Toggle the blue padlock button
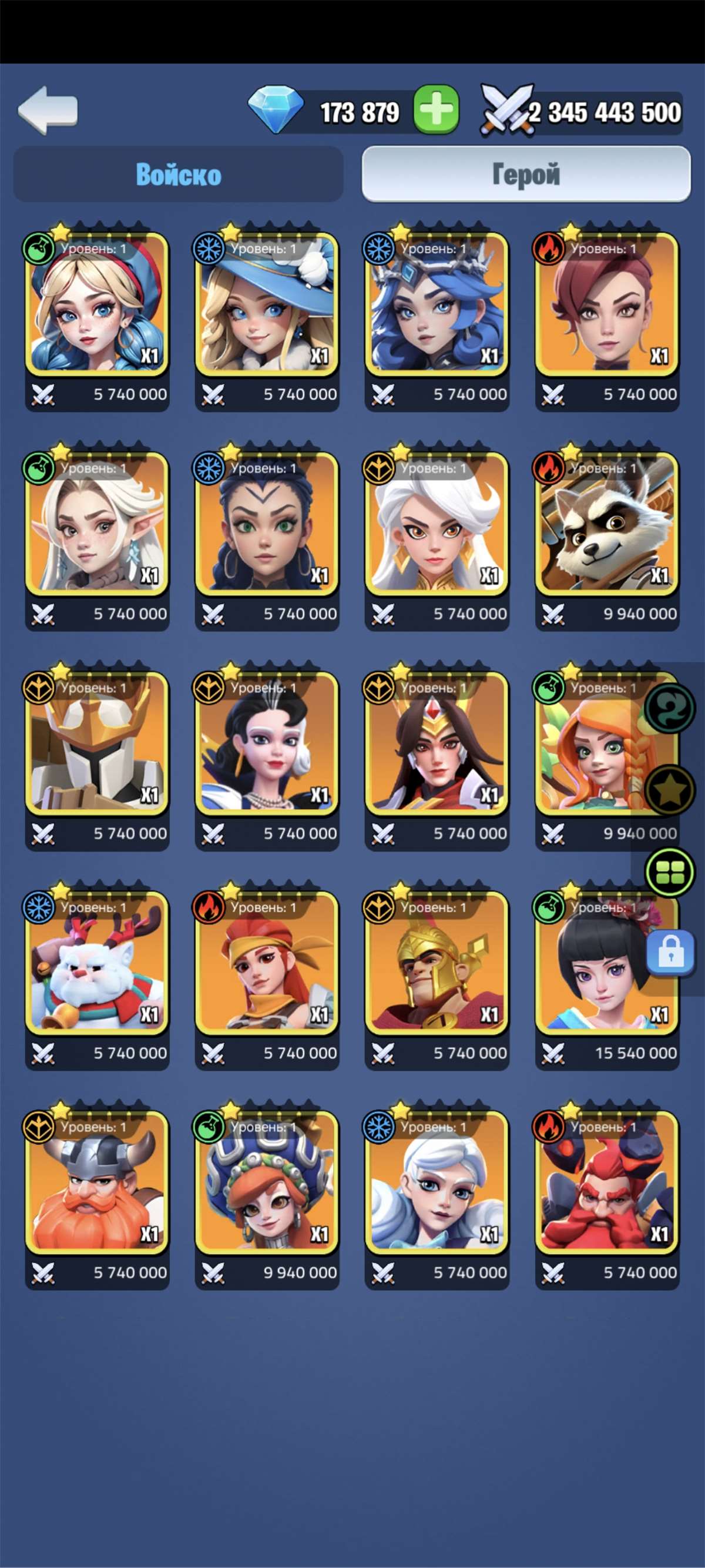 (670, 953)
